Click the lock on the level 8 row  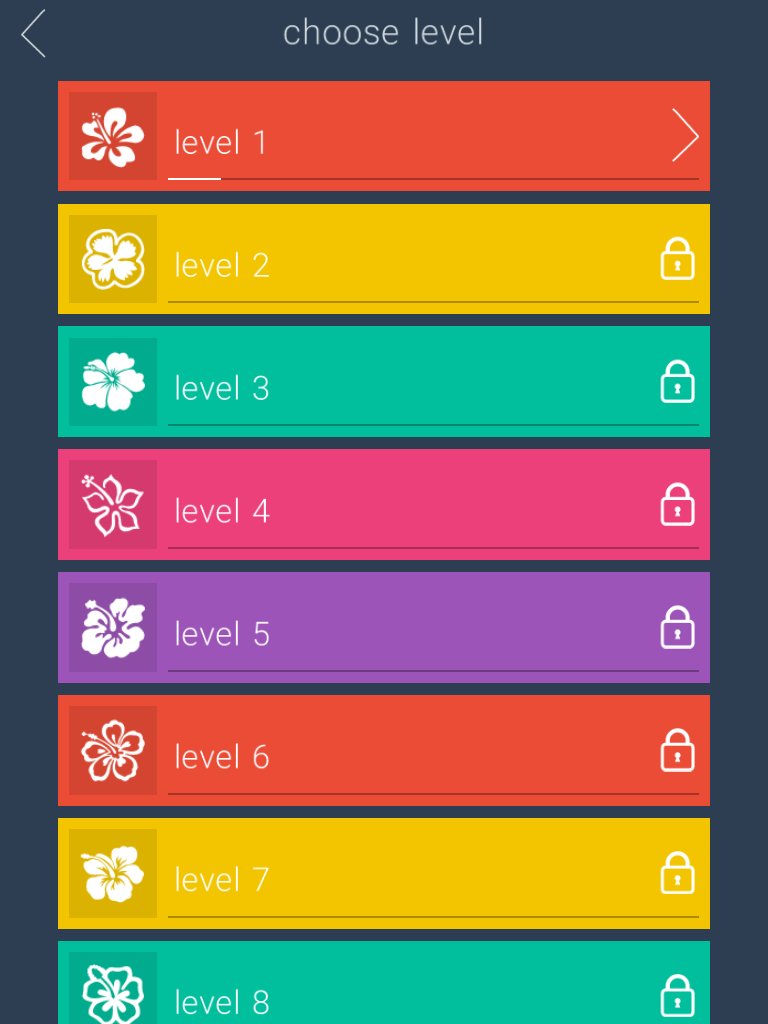[677, 996]
